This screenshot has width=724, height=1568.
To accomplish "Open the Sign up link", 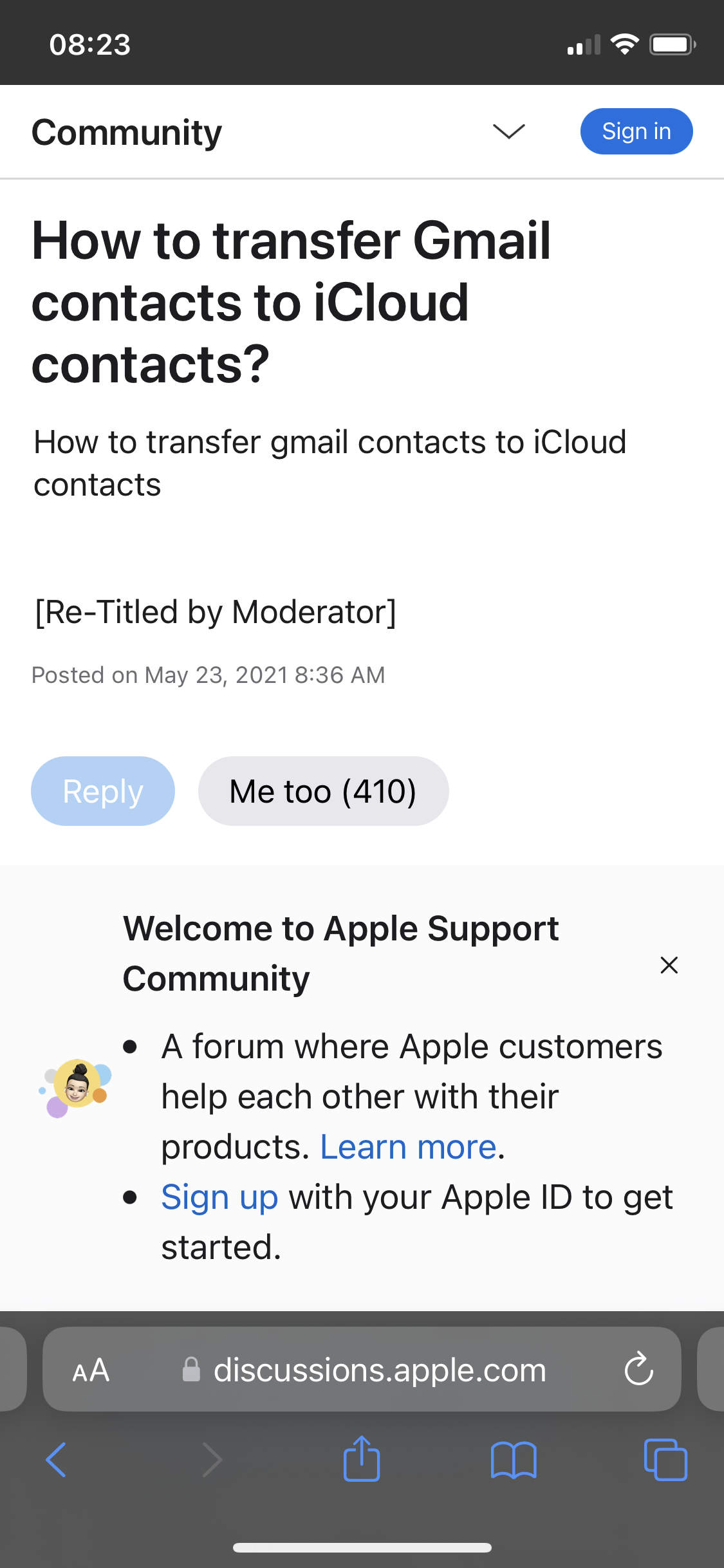I will click(219, 1197).
